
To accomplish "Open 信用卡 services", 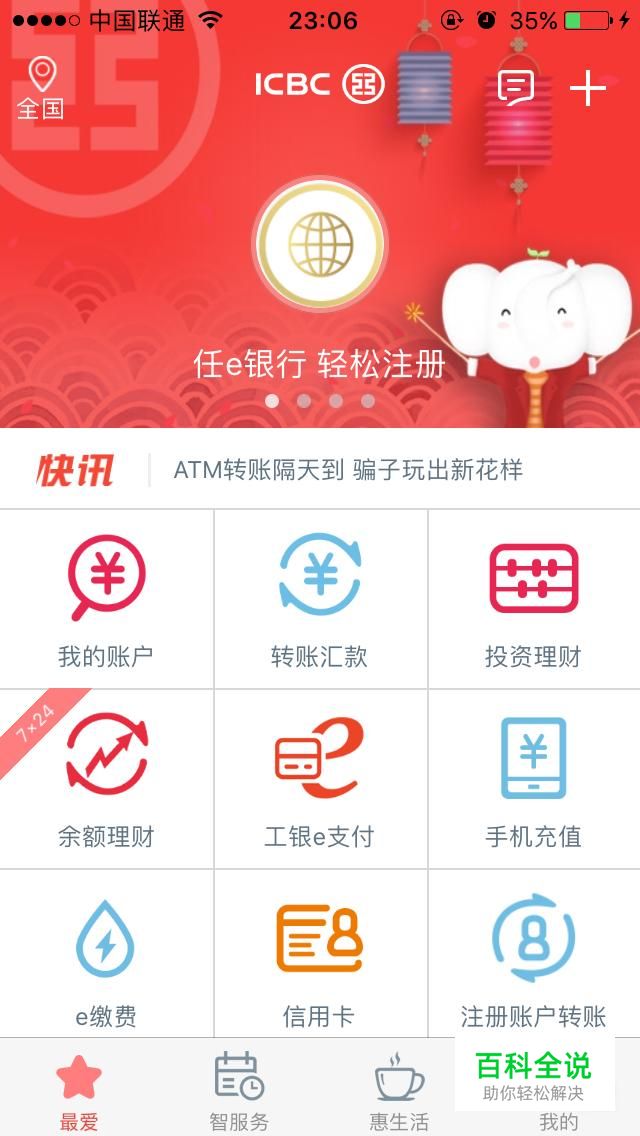I will 320,954.
